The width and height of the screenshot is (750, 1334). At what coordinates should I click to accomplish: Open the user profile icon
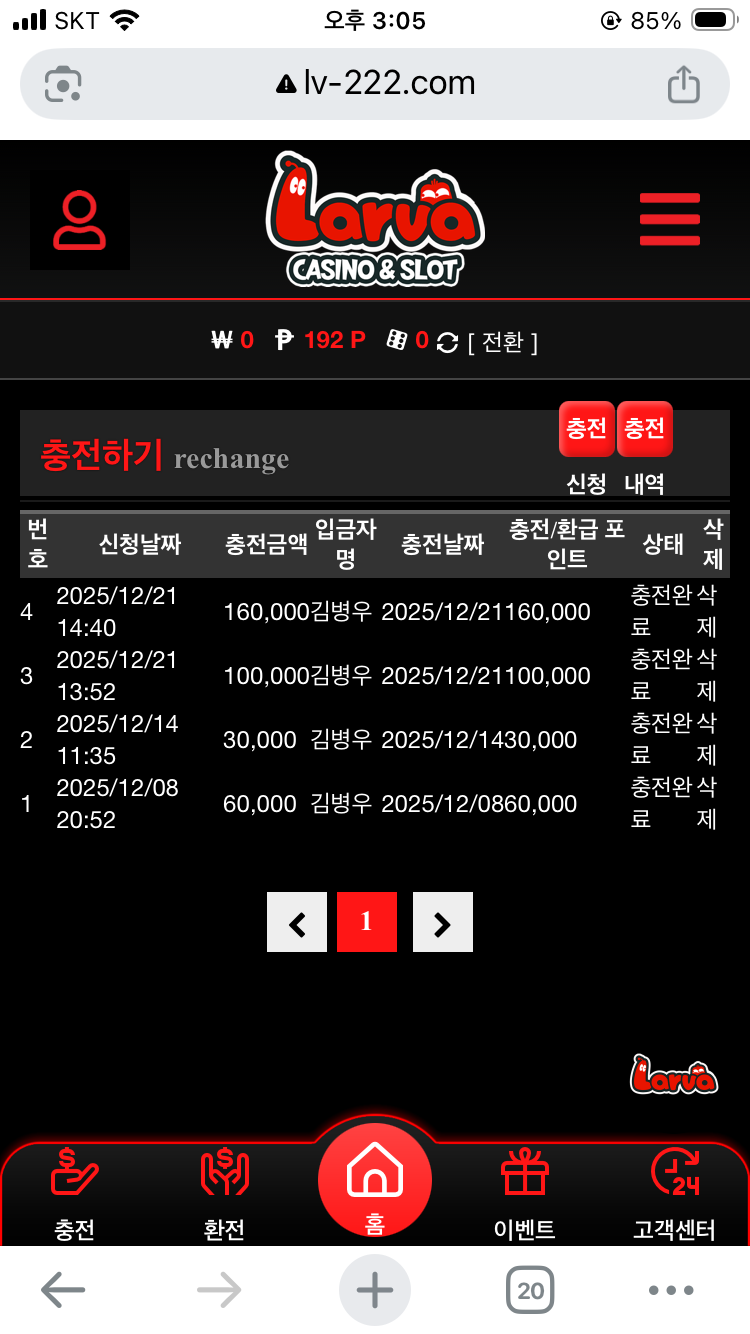pyautogui.click(x=79, y=221)
